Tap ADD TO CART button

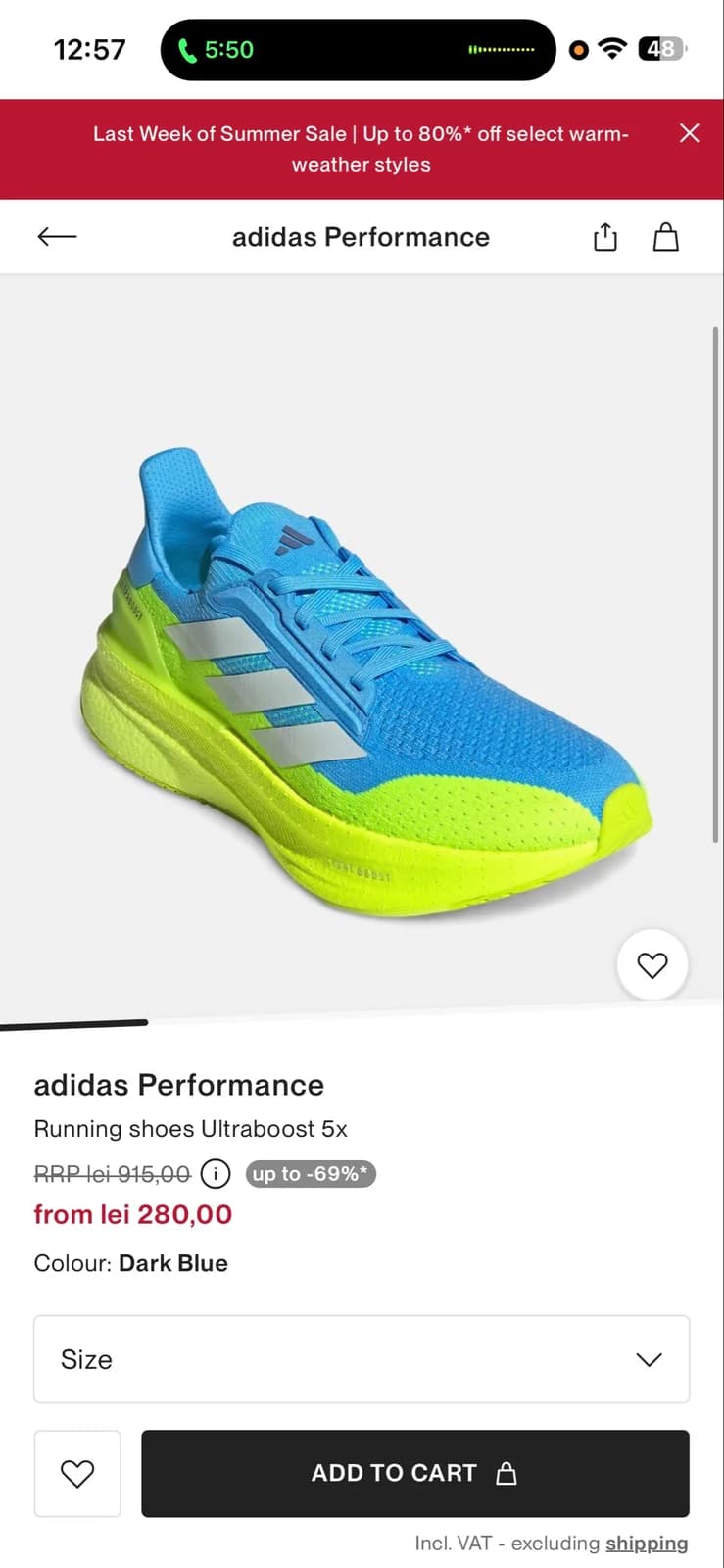[x=415, y=1474]
